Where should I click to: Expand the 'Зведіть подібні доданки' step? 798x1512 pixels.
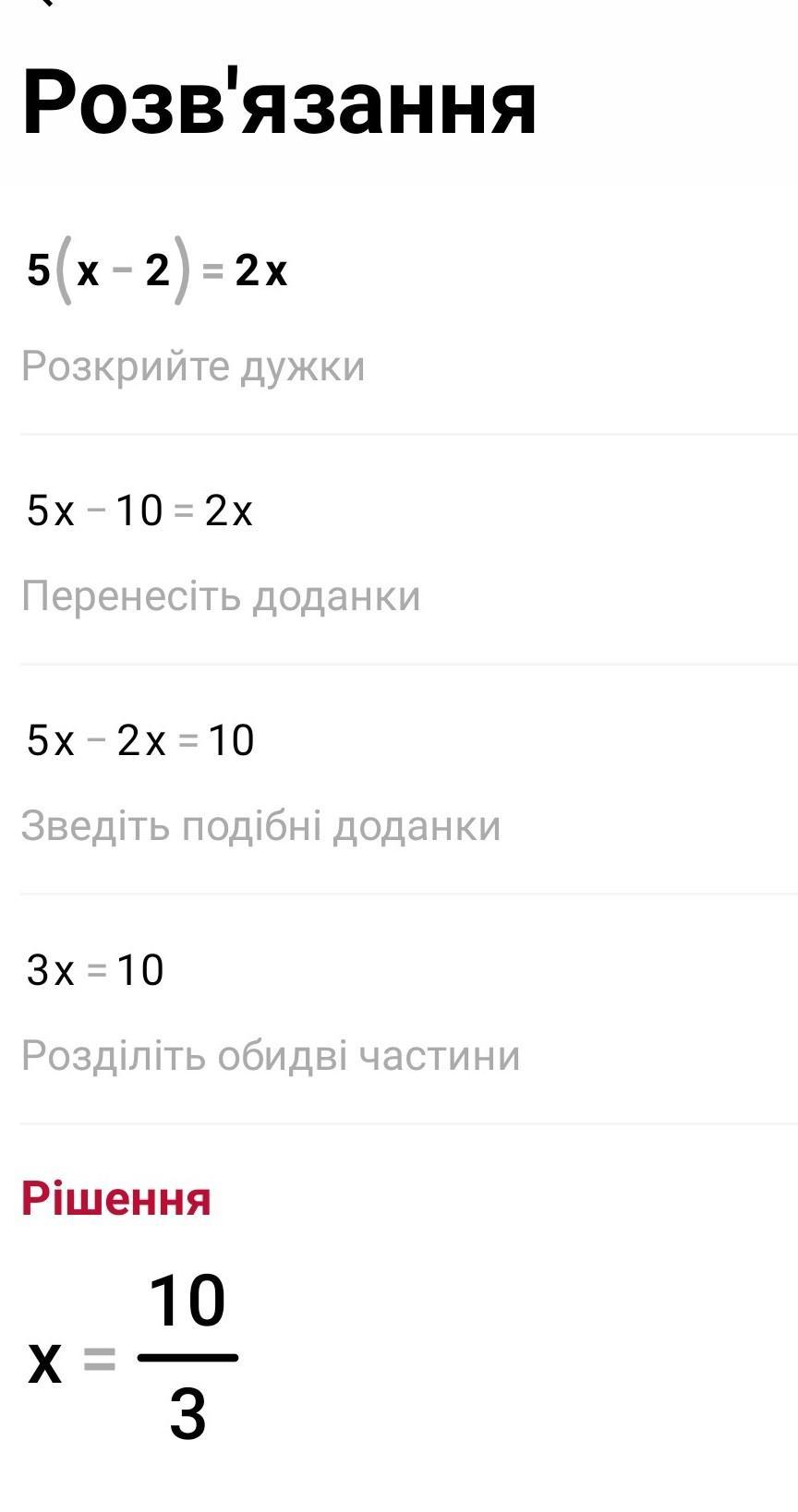(x=260, y=826)
